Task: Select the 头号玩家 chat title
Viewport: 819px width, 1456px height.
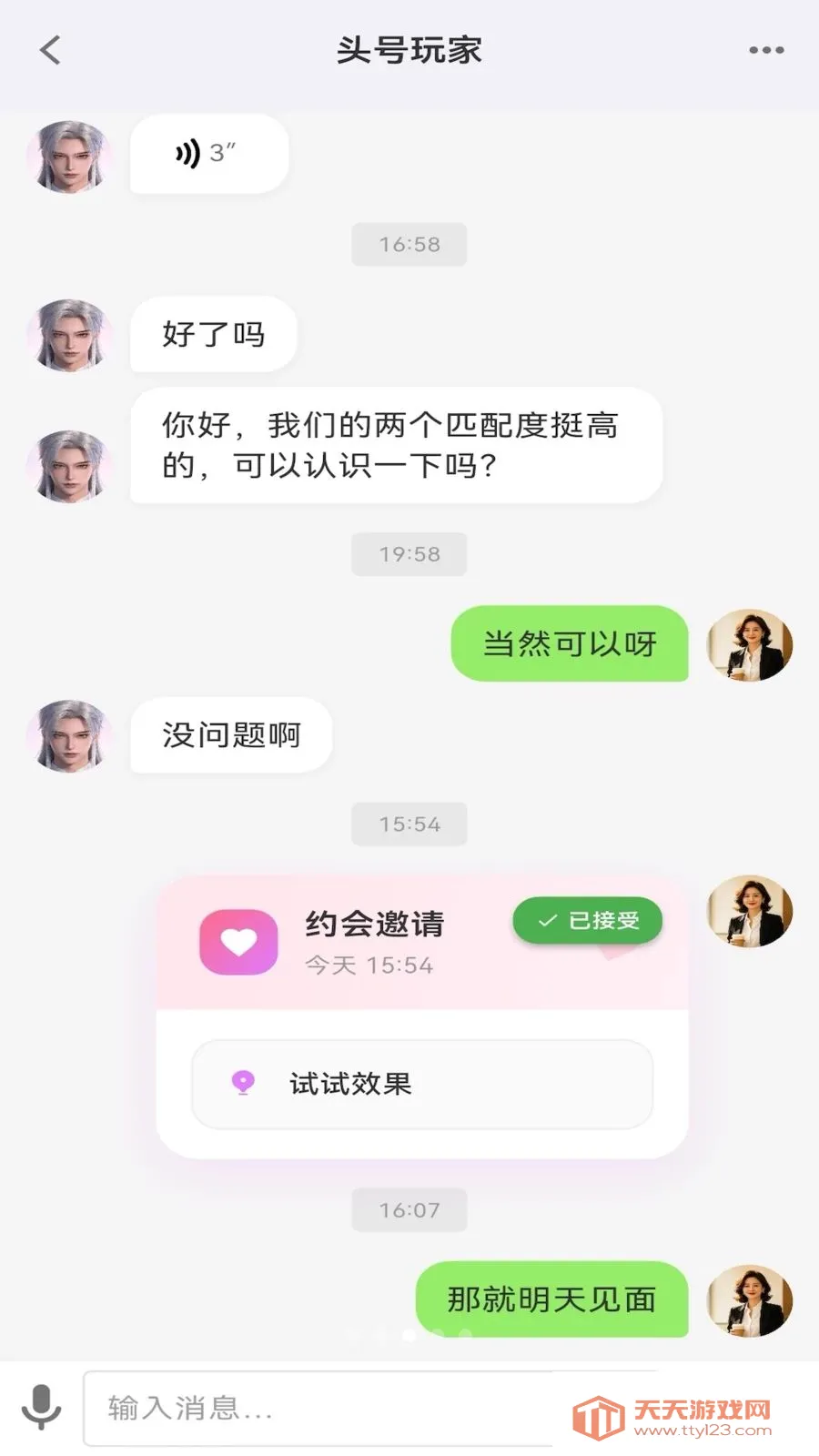Action: point(409,50)
